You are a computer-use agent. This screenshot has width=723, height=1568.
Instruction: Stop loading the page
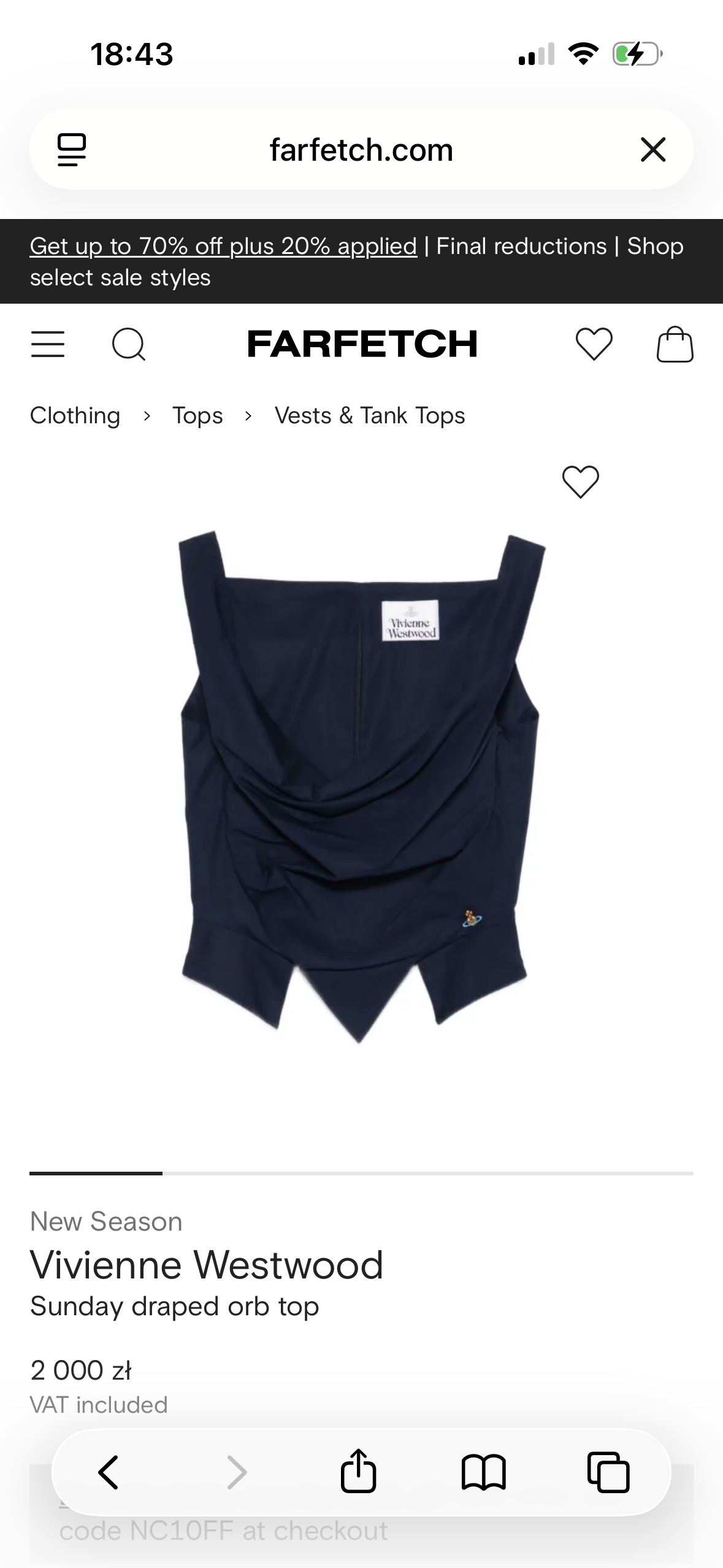coord(653,150)
